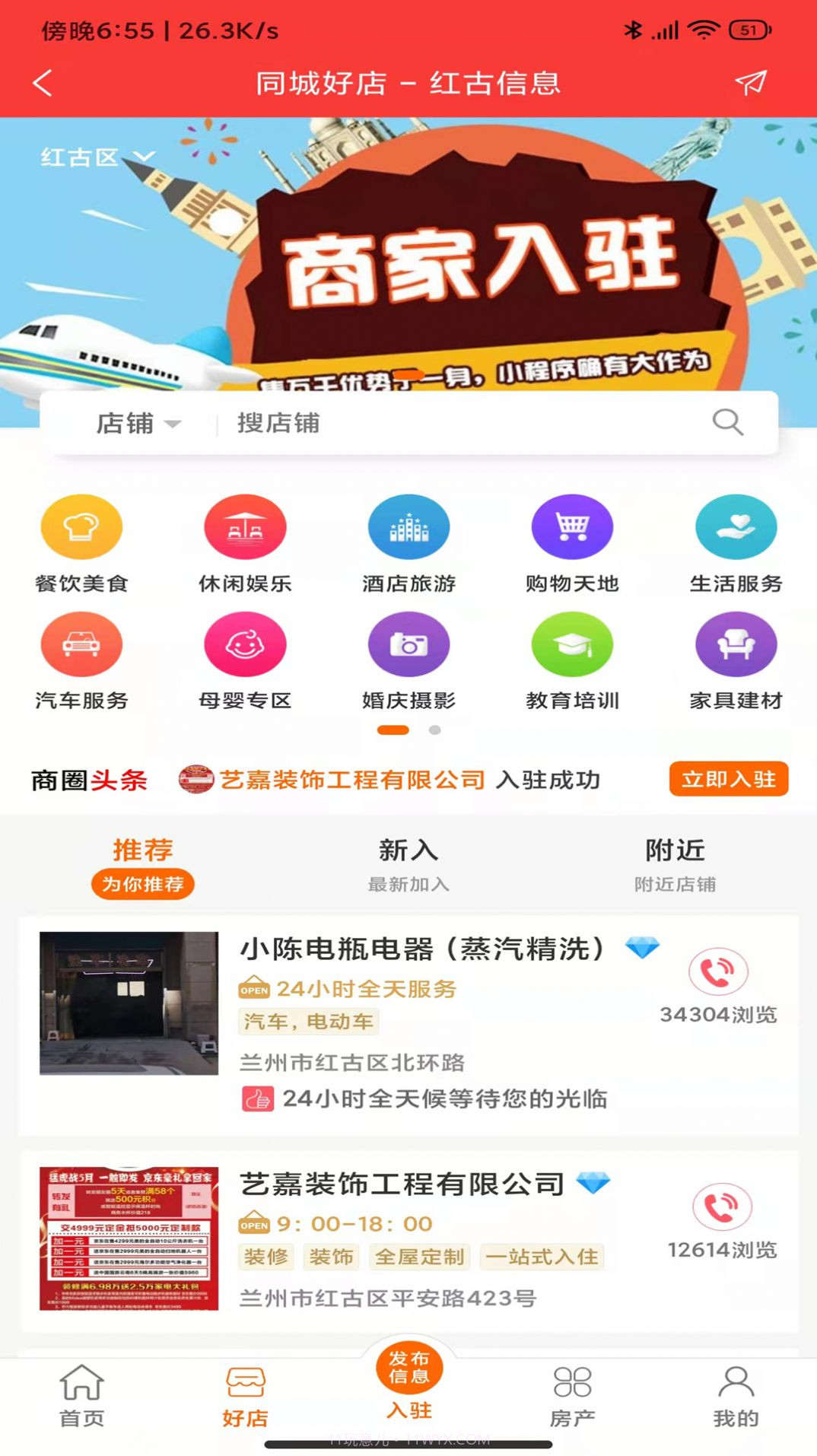Open the 婚庆摄影 camera icon
This screenshot has height=1456, width=817.
408,644
